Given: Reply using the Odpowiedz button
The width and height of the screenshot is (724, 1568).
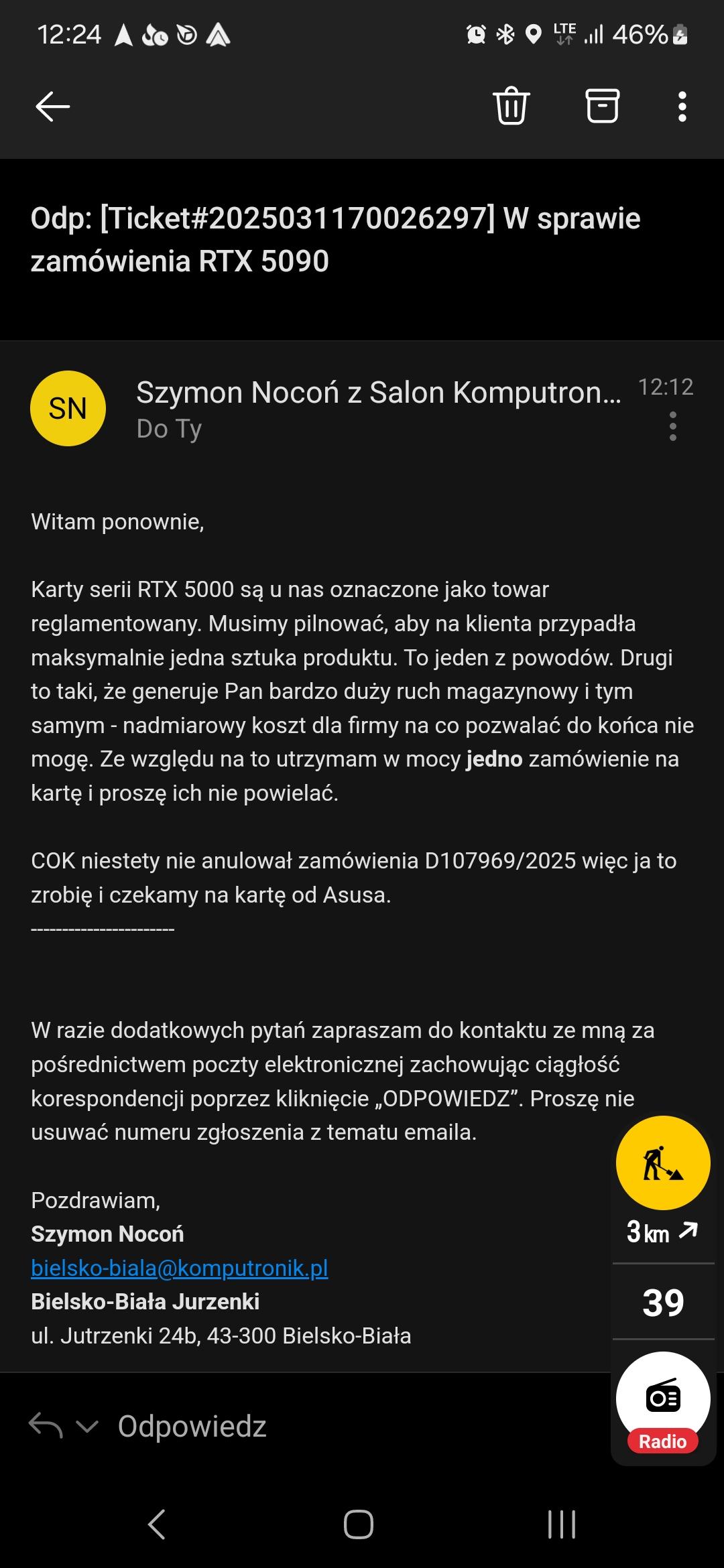Looking at the screenshot, I should (x=192, y=1426).
